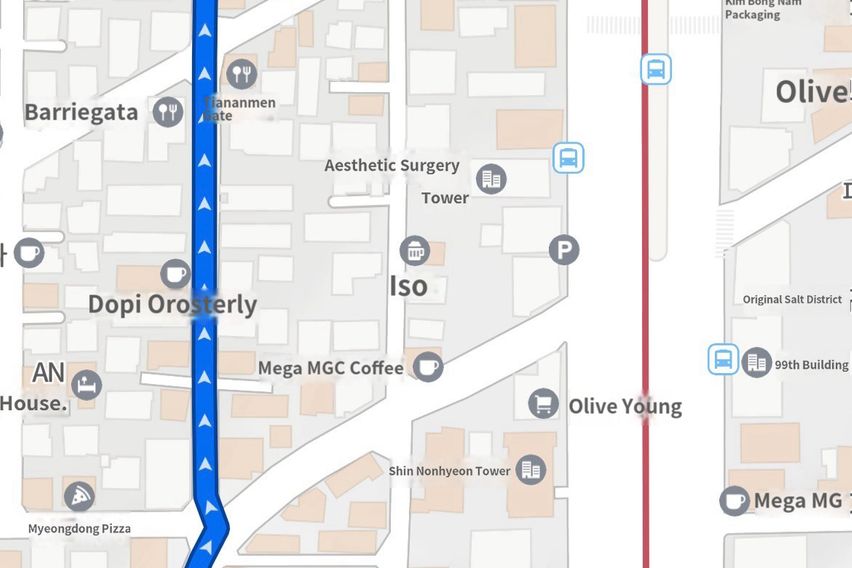This screenshot has height=568, width=852.
Task: Select the Olive Young shopping marker
Action: tap(543, 403)
